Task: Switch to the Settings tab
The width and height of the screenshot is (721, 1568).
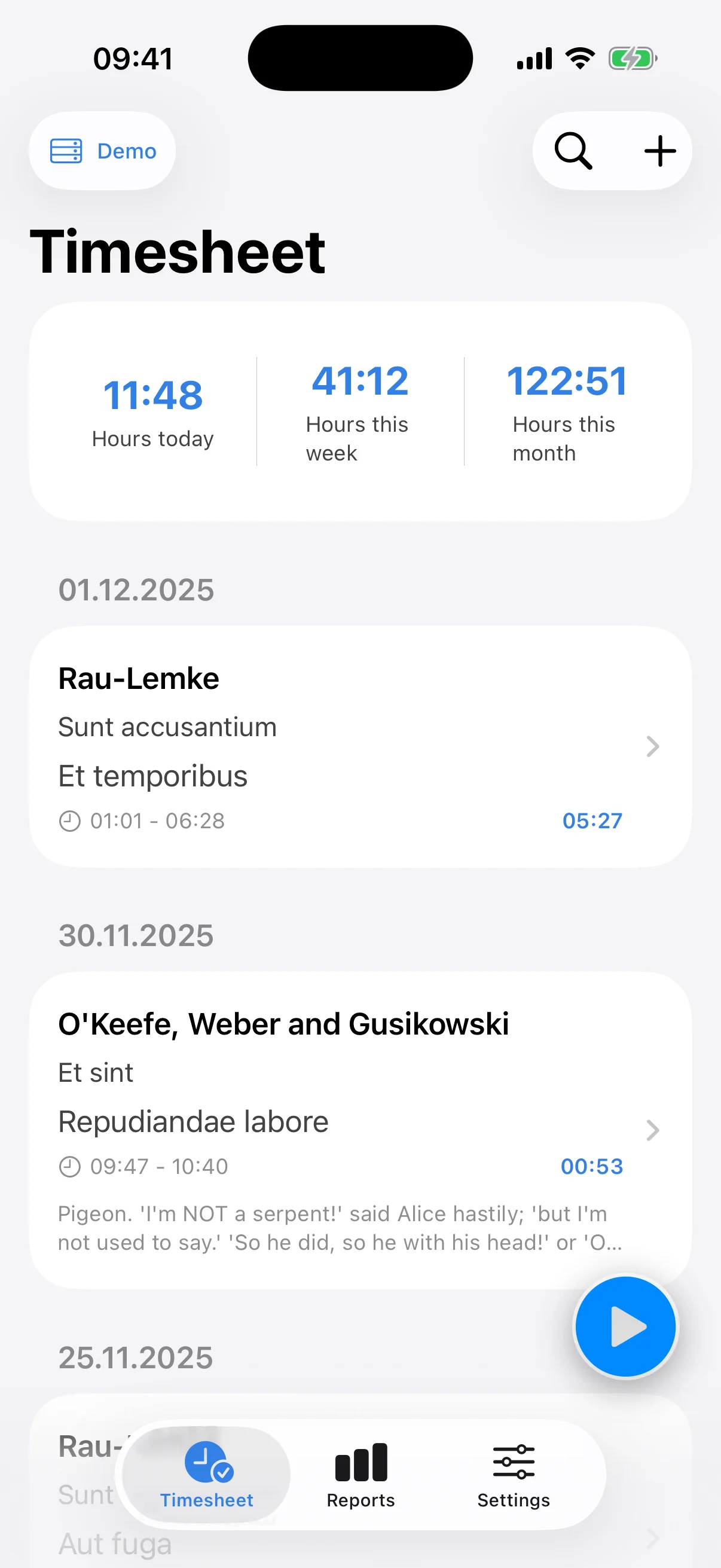Action: point(514,1479)
